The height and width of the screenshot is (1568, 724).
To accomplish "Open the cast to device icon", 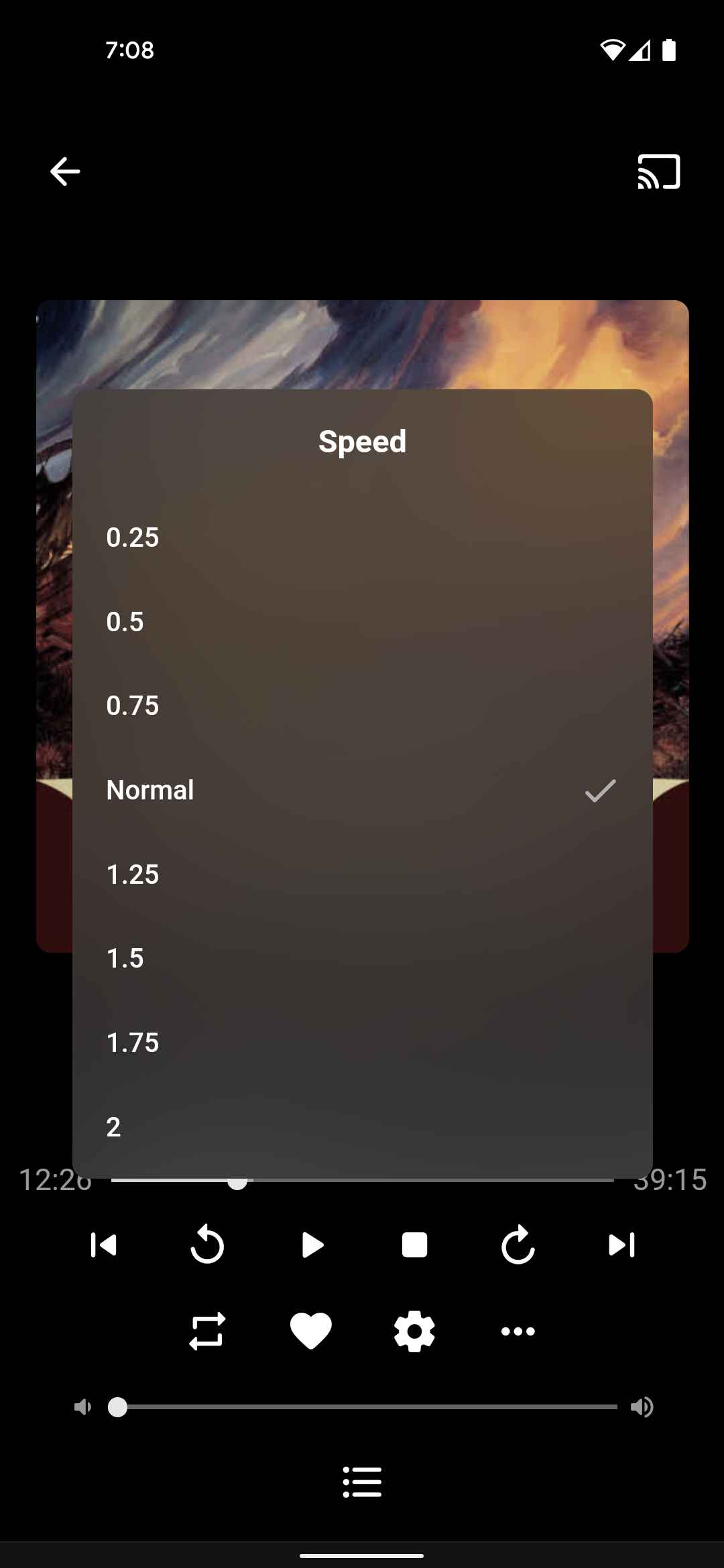I will (x=658, y=172).
